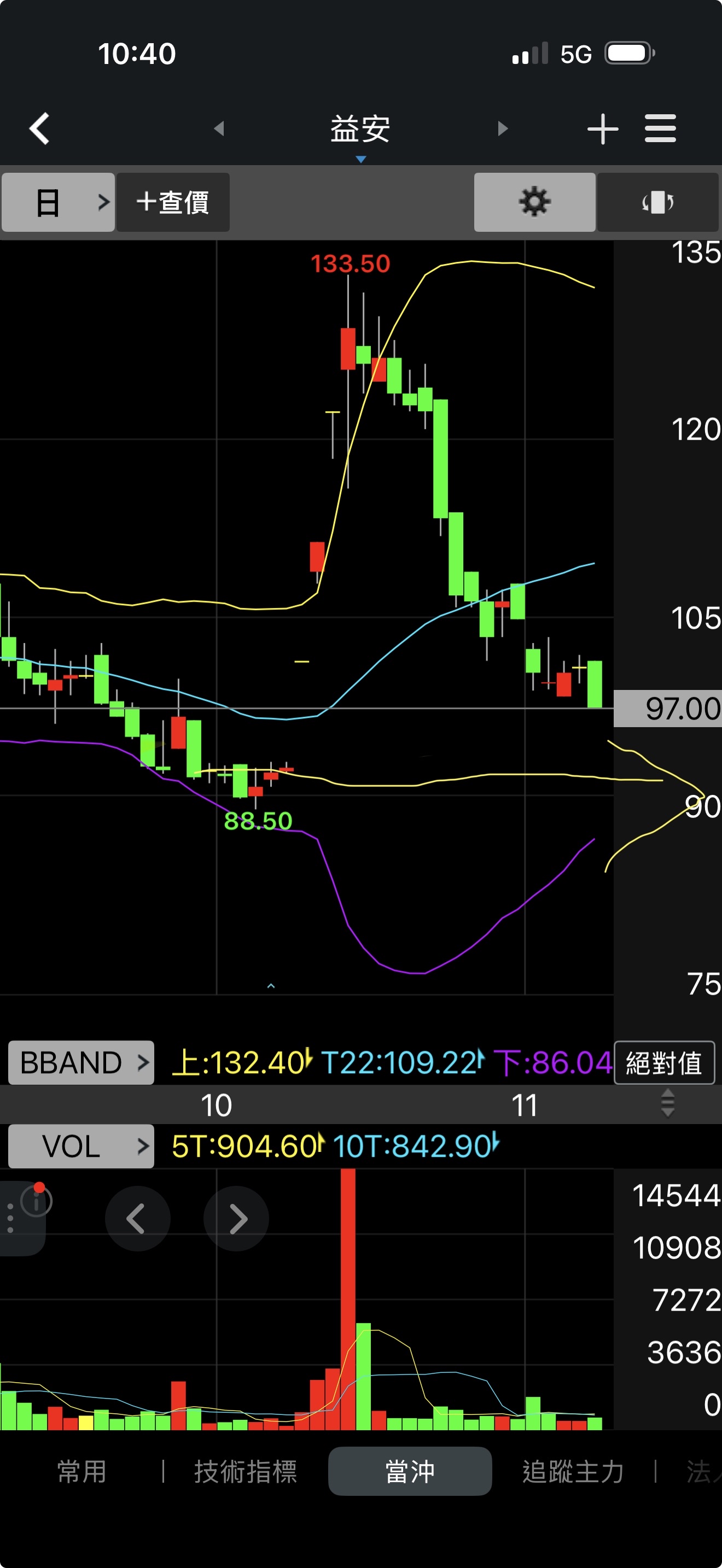Change the VOL indicator selector
This screenshot has height=1568, width=722.
[x=81, y=1146]
